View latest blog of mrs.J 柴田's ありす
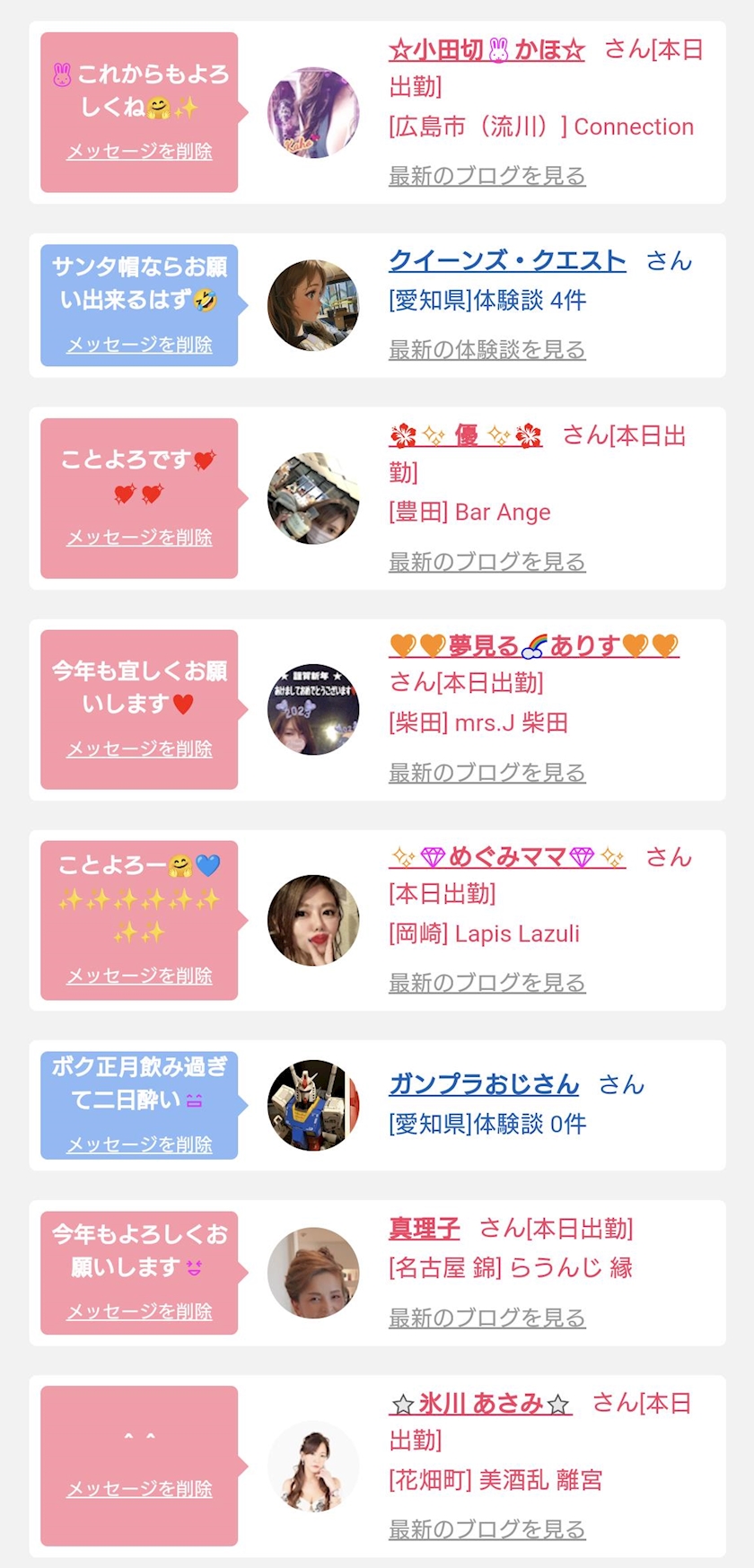 tap(487, 773)
